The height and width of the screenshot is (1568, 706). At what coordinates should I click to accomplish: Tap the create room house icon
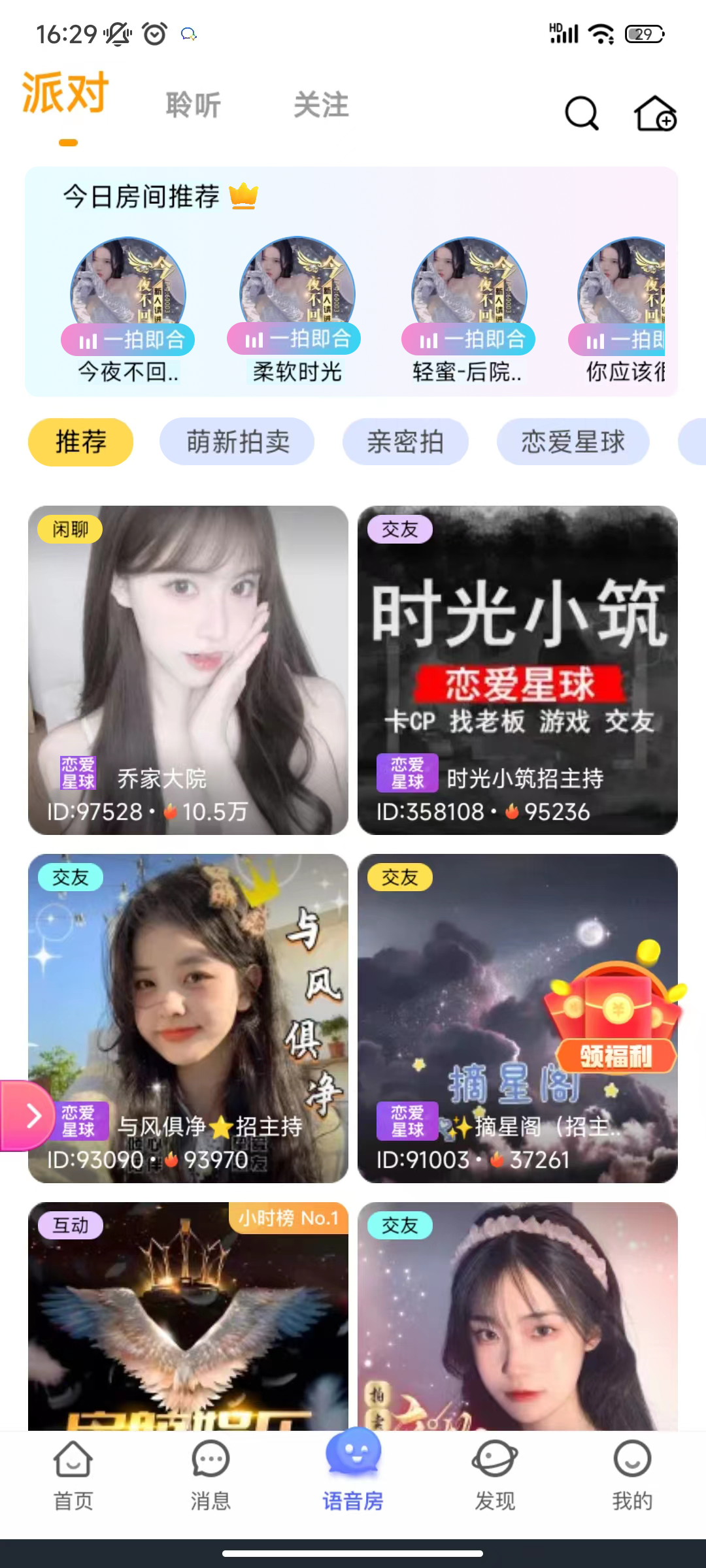pos(655,113)
